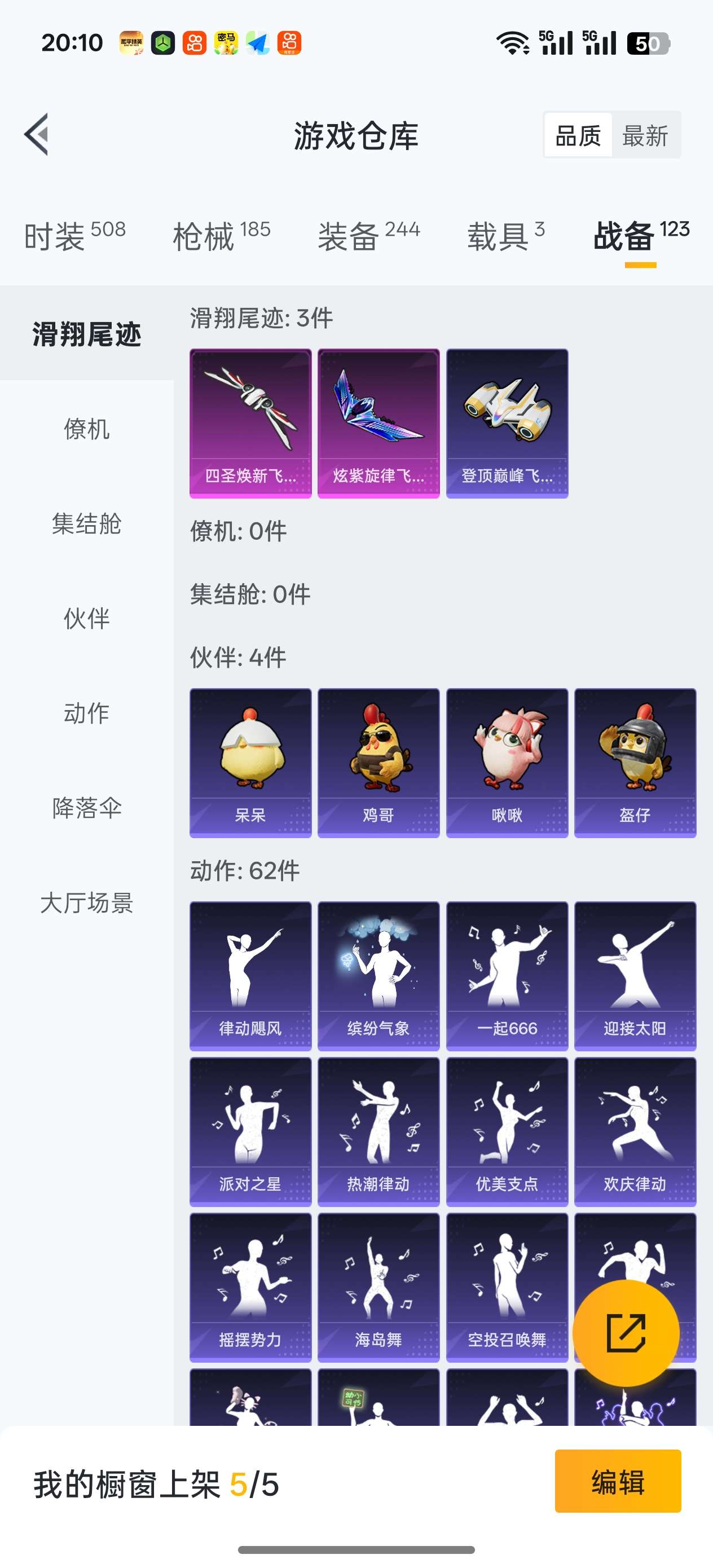Jump to the 动作 category
This screenshot has height=1568, width=713.
(86, 713)
